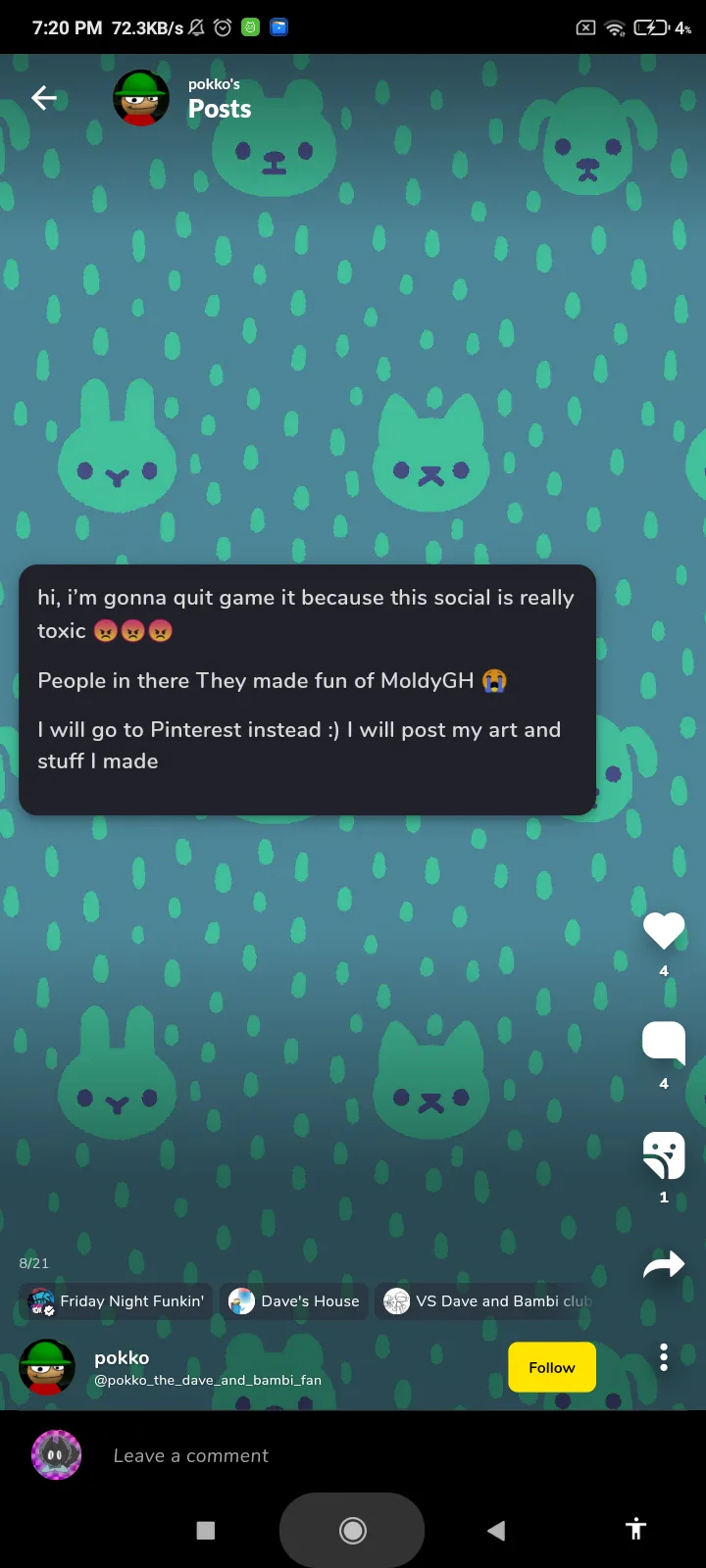706x1568 pixels.
Task: Follow pokko
Action: click(552, 1367)
